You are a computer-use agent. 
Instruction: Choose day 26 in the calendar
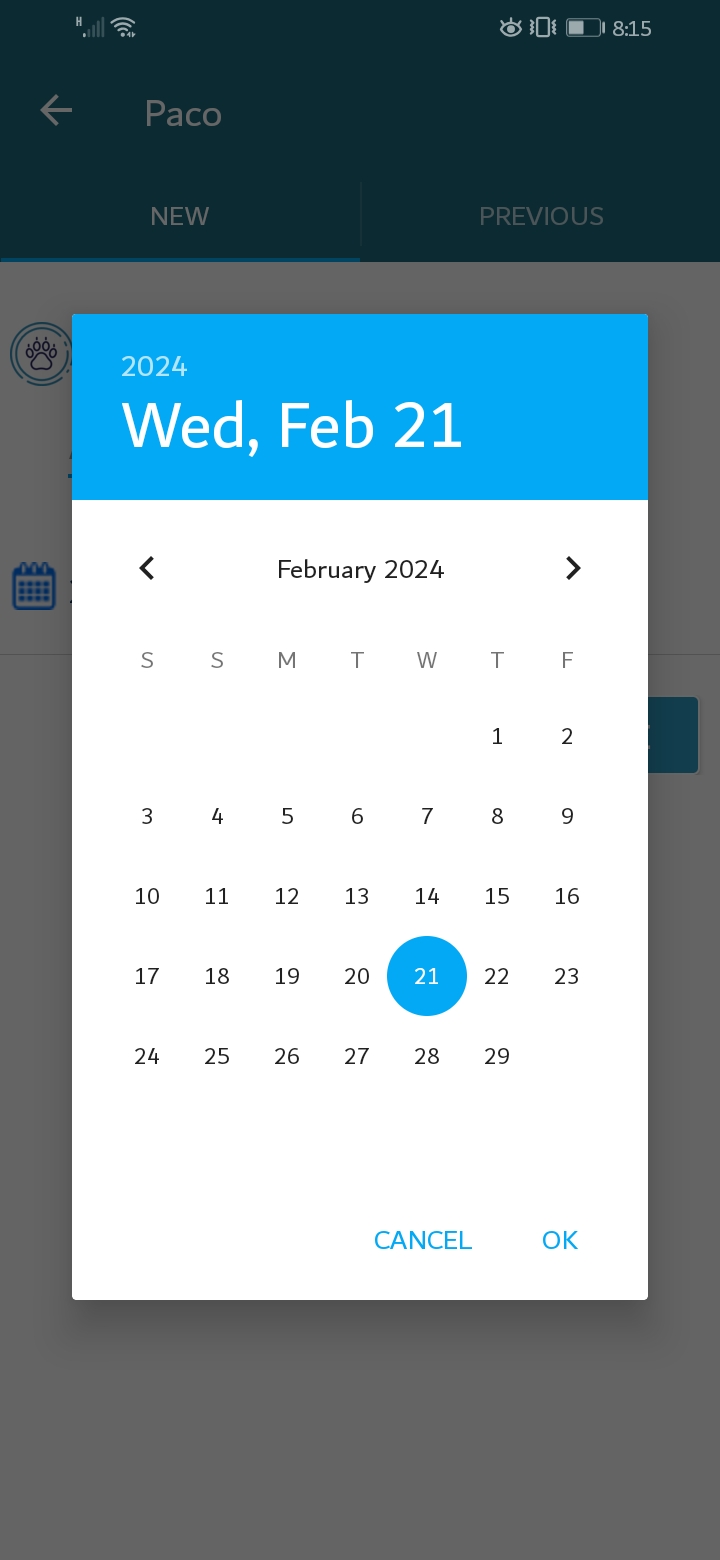(287, 1057)
